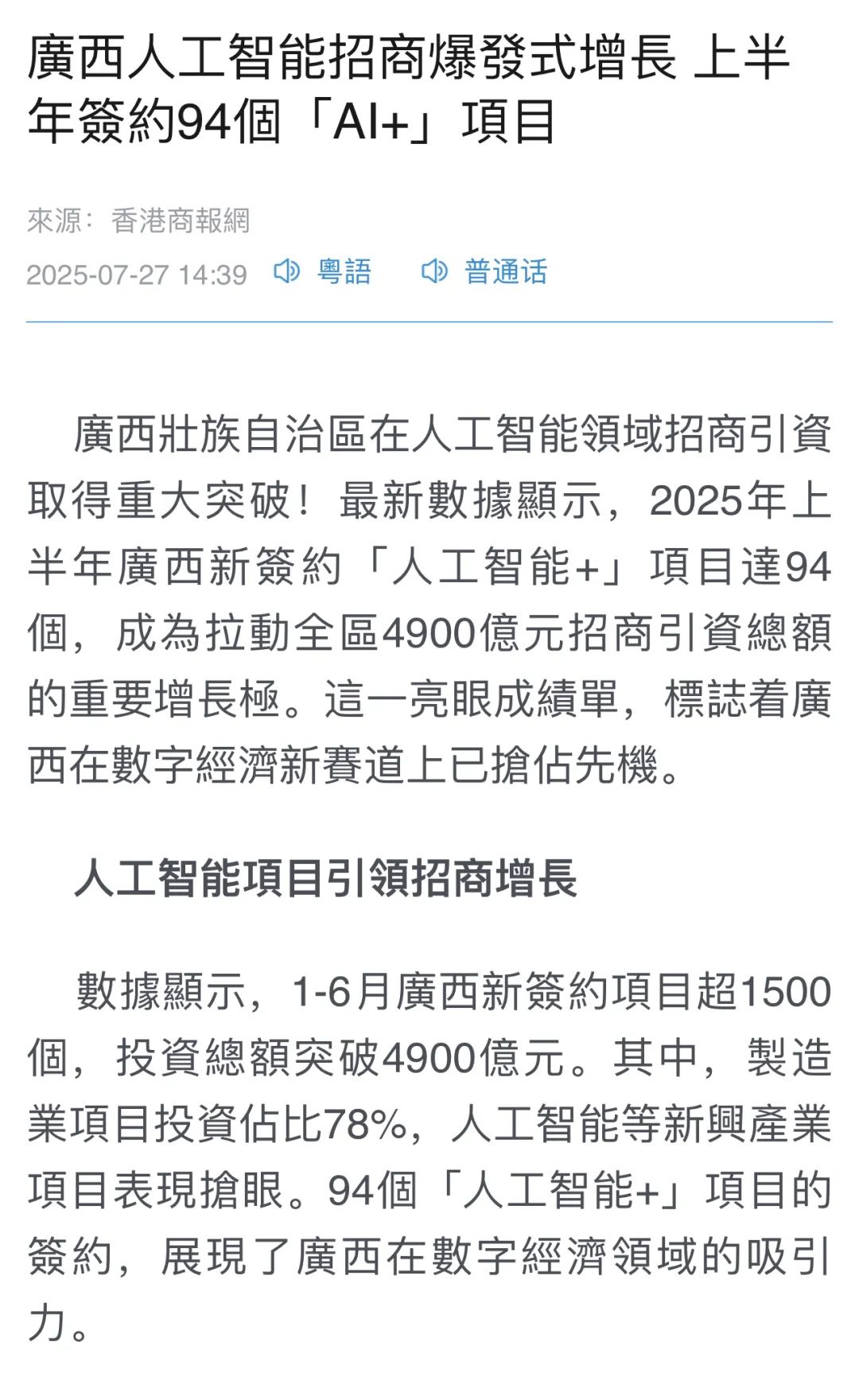This screenshot has width=859, height=1400.
Task: Play the 普通话 audio reading
Action: 484,272
